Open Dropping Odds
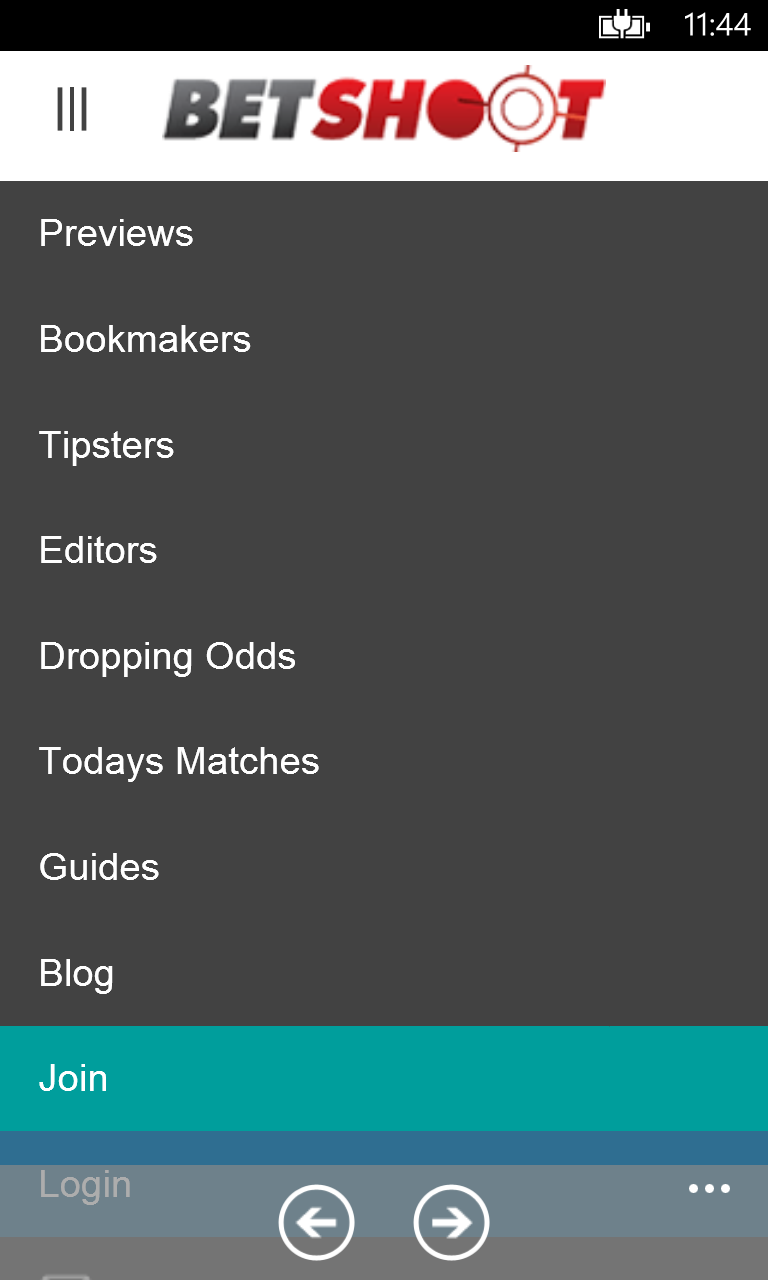The image size is (768, 1280). point(168,657)
